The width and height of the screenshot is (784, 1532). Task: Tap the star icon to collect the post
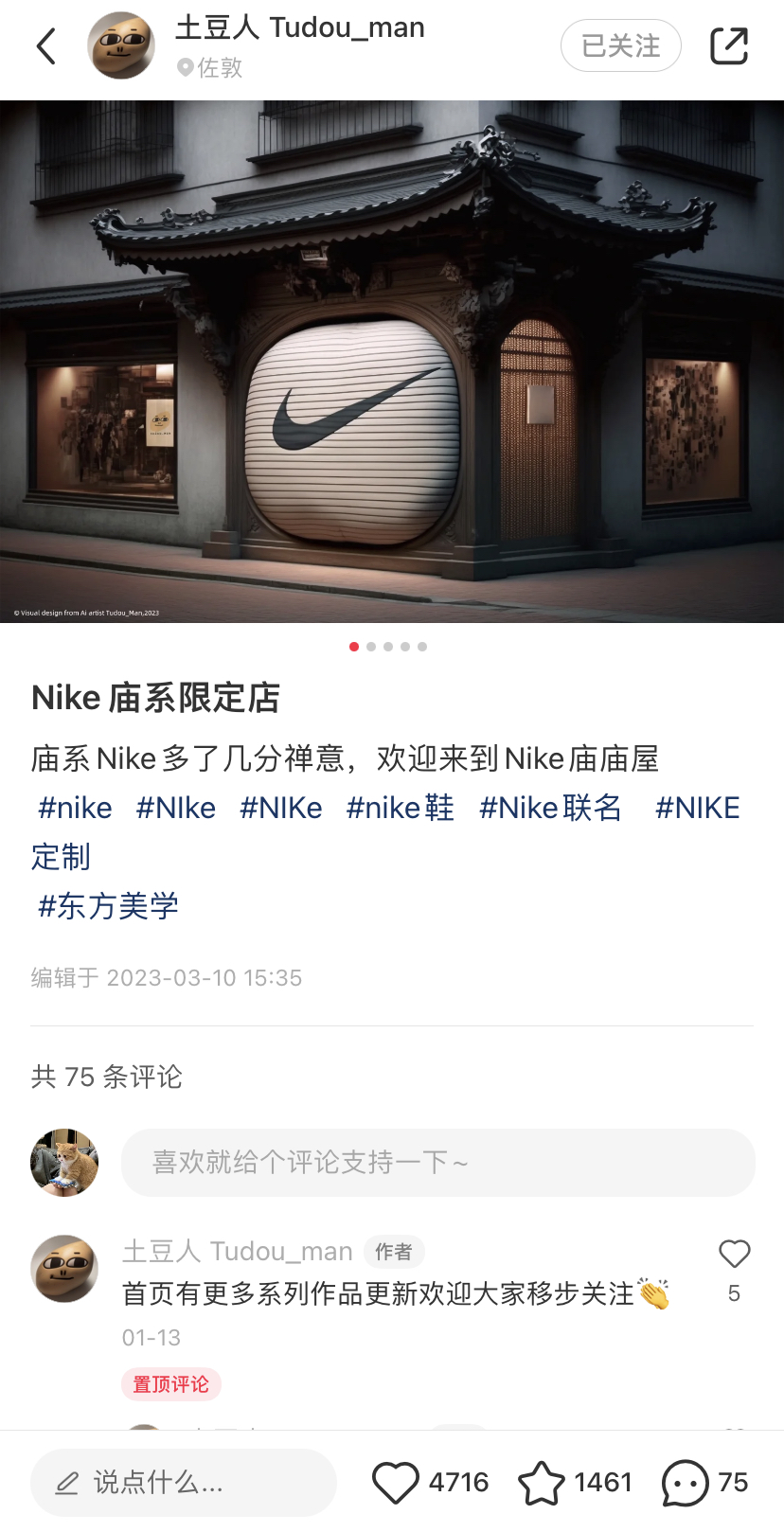pos(543,1480)
